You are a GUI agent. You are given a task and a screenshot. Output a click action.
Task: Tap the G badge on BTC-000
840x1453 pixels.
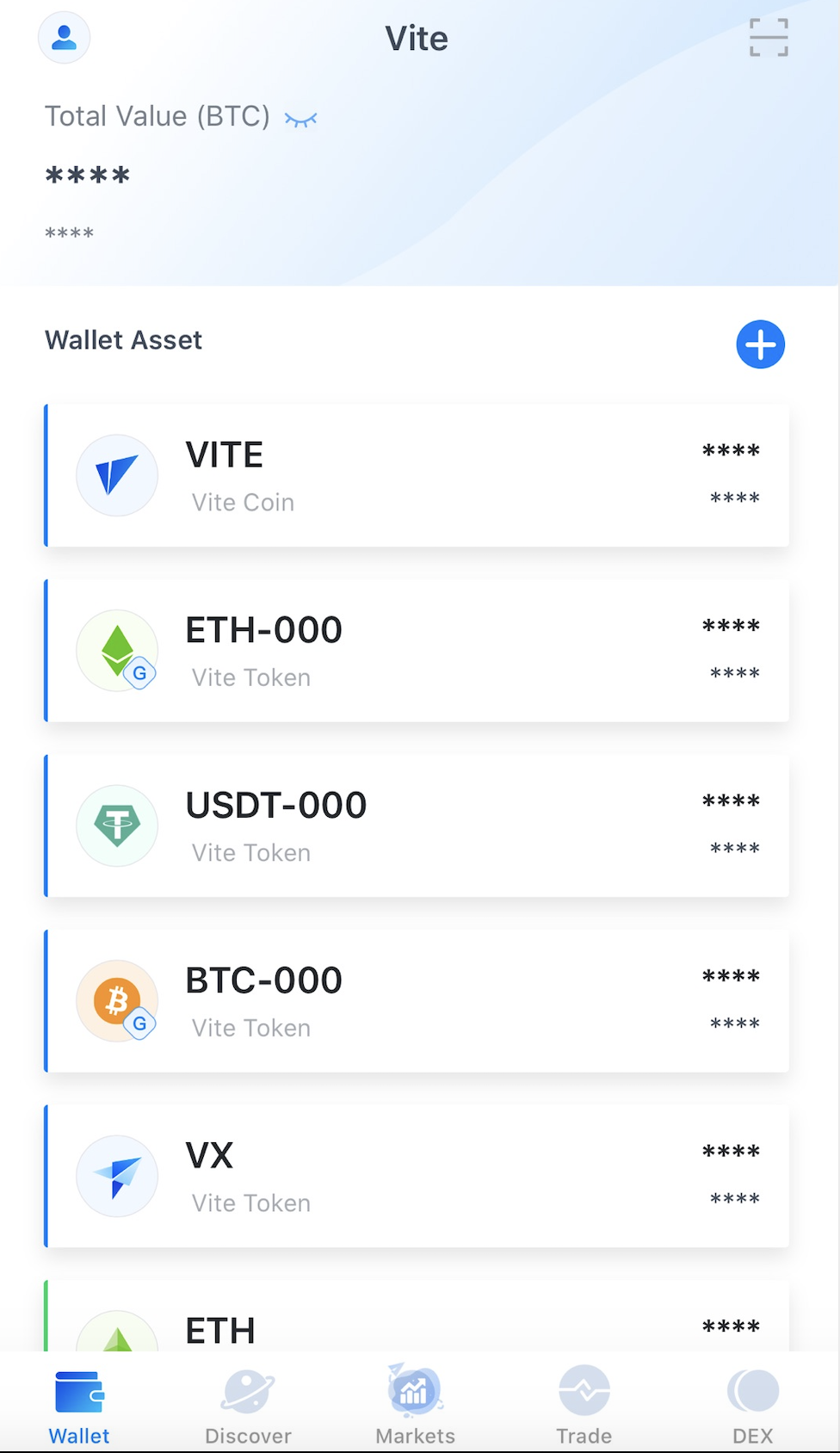coord(139,1024)
